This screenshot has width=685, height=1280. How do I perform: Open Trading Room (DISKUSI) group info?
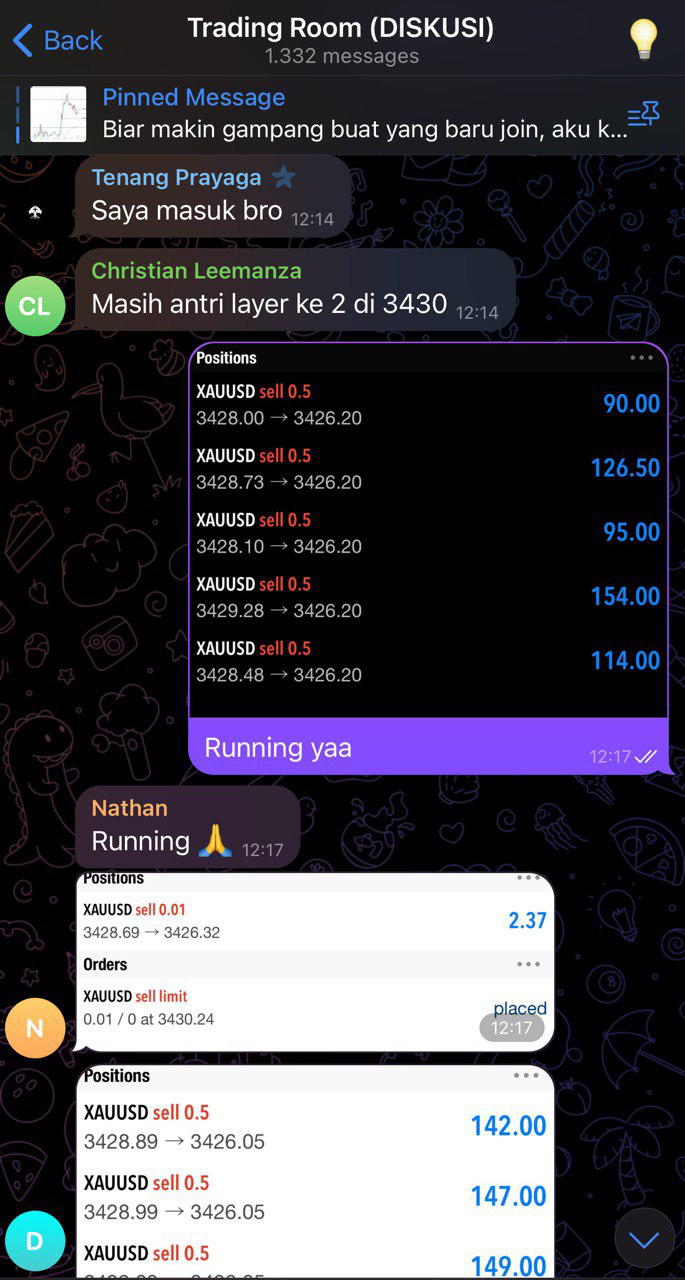pos(341,40)
